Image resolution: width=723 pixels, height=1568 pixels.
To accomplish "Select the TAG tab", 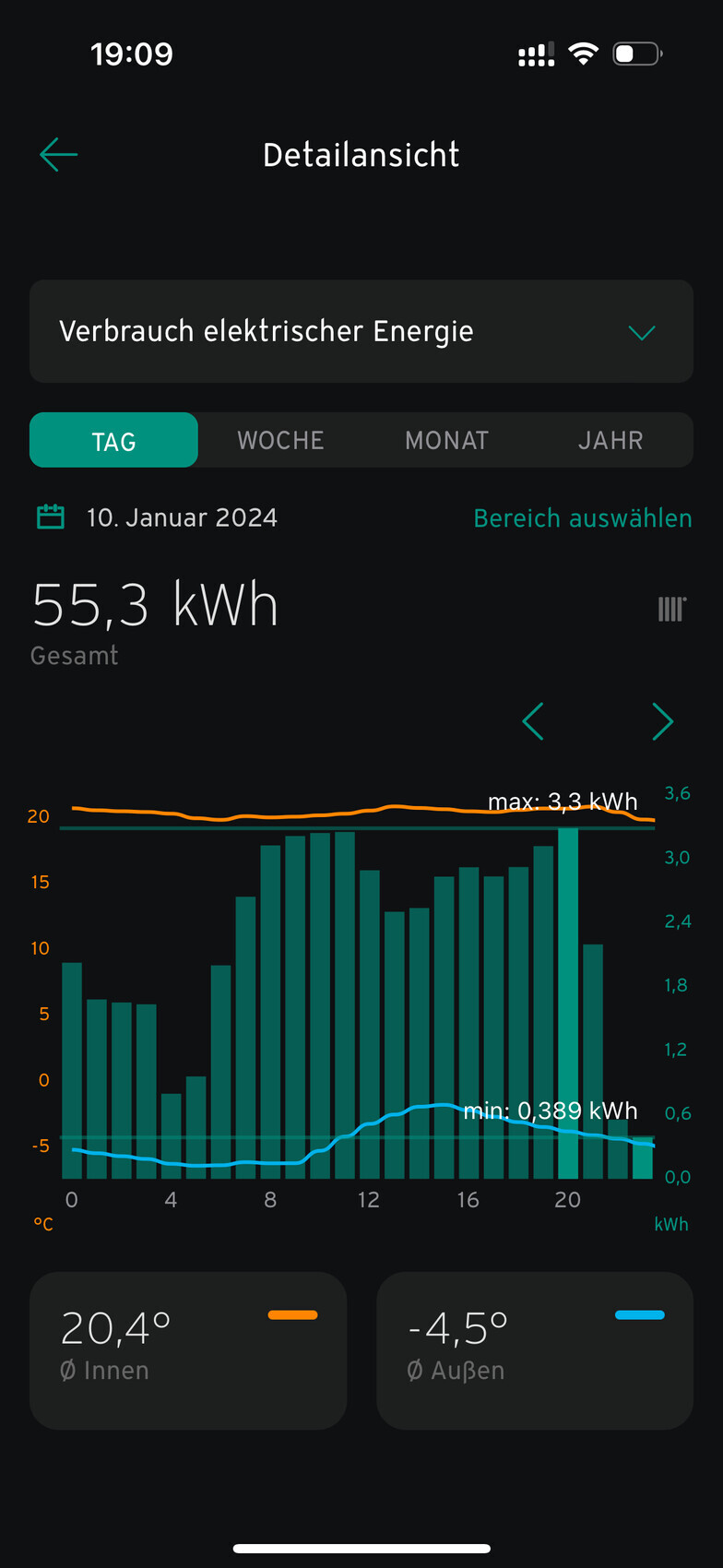I will [113, 441].
